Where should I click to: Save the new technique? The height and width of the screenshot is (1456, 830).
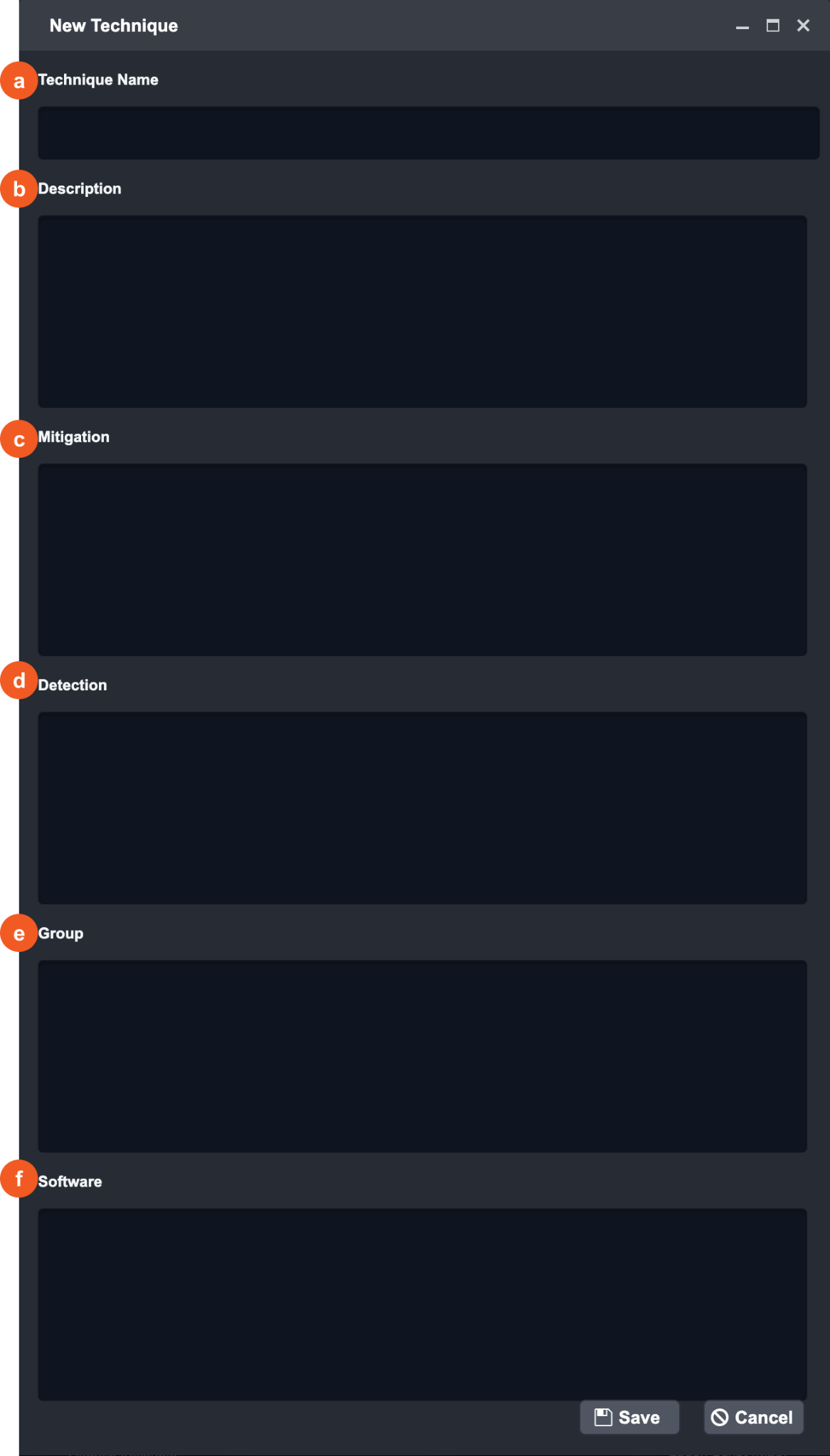[629, 1418]
